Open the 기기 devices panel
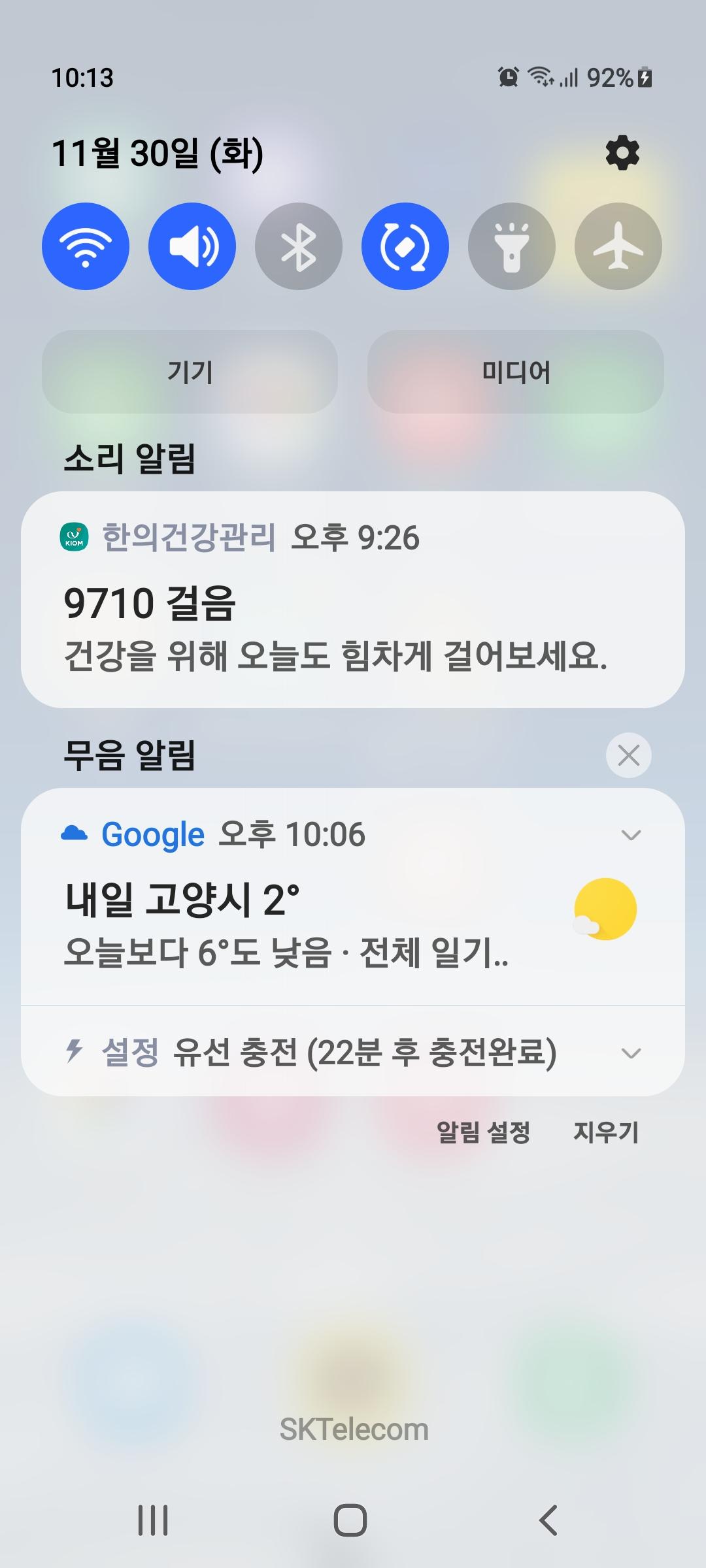The height and width of the screenshot is (1568, 706). 190,372
